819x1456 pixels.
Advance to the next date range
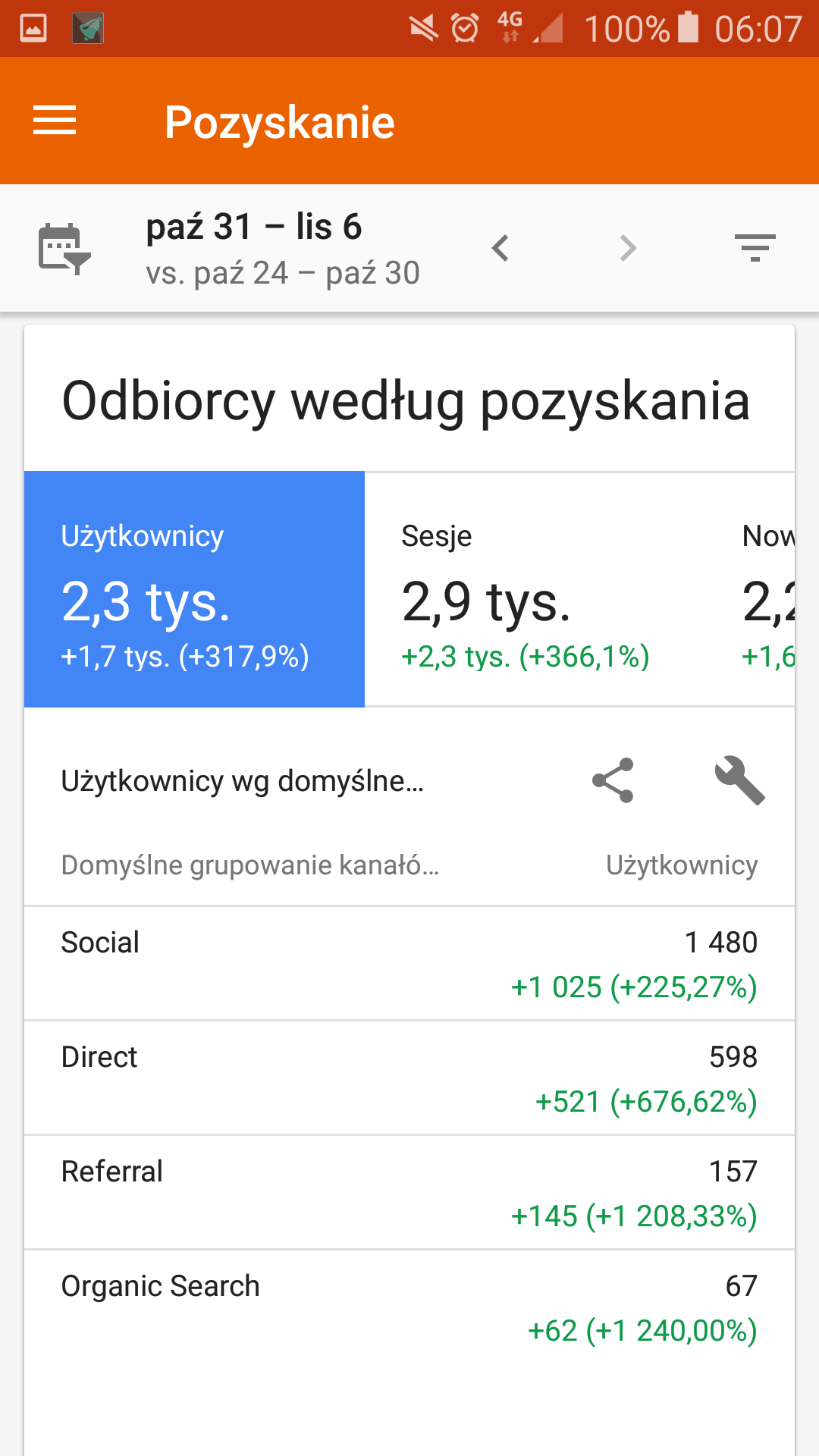[x=626, y=247]
